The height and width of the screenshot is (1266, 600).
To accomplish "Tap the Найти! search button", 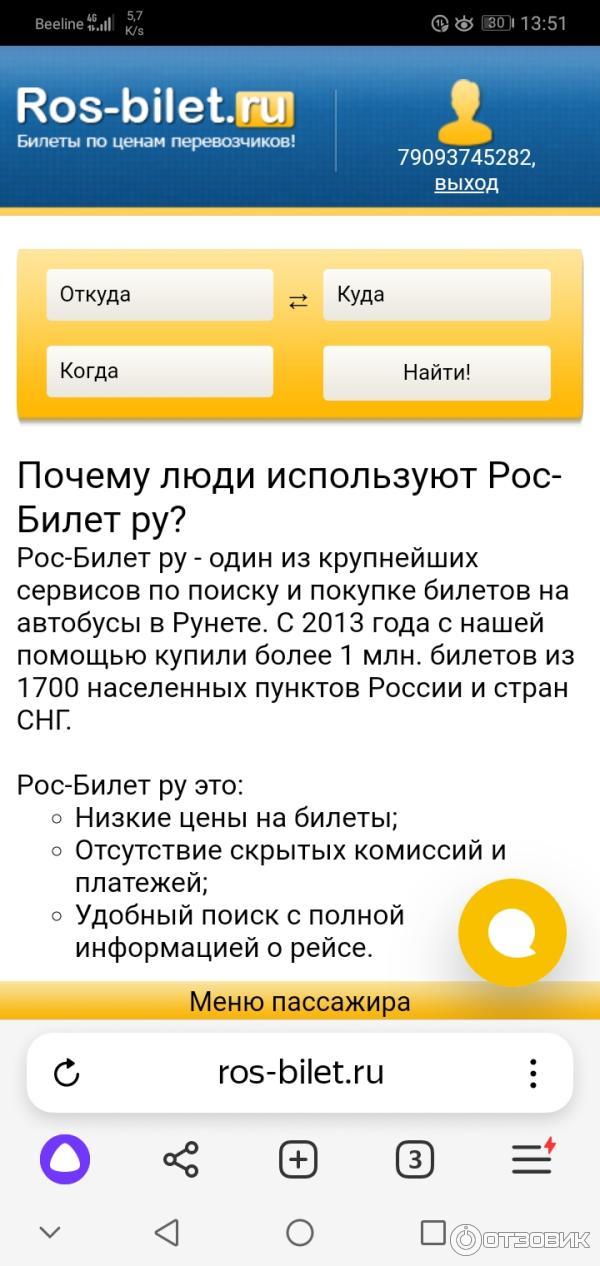I will [x=436, y=372].
